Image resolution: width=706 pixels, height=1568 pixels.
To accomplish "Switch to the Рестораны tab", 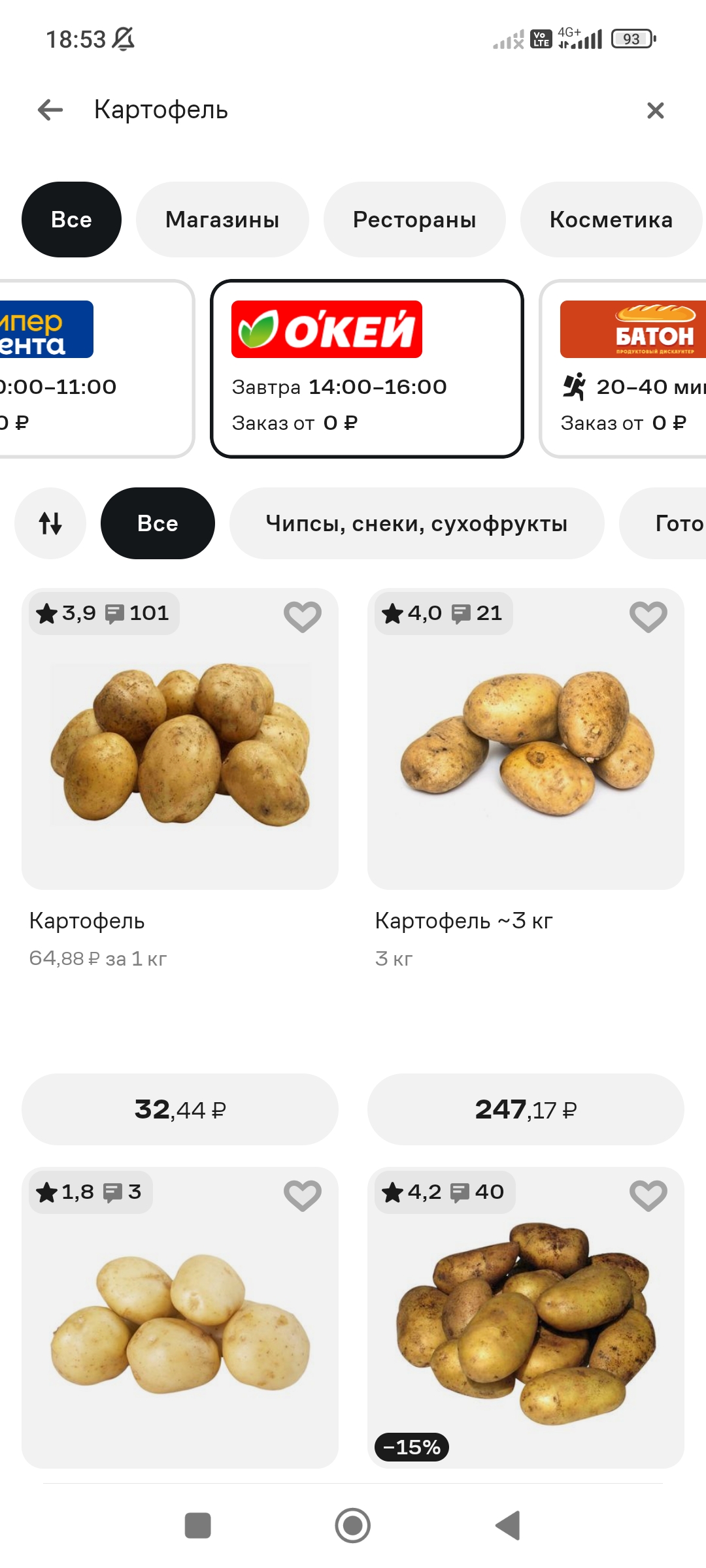I will pyautogui.click(x=414, y=220).
